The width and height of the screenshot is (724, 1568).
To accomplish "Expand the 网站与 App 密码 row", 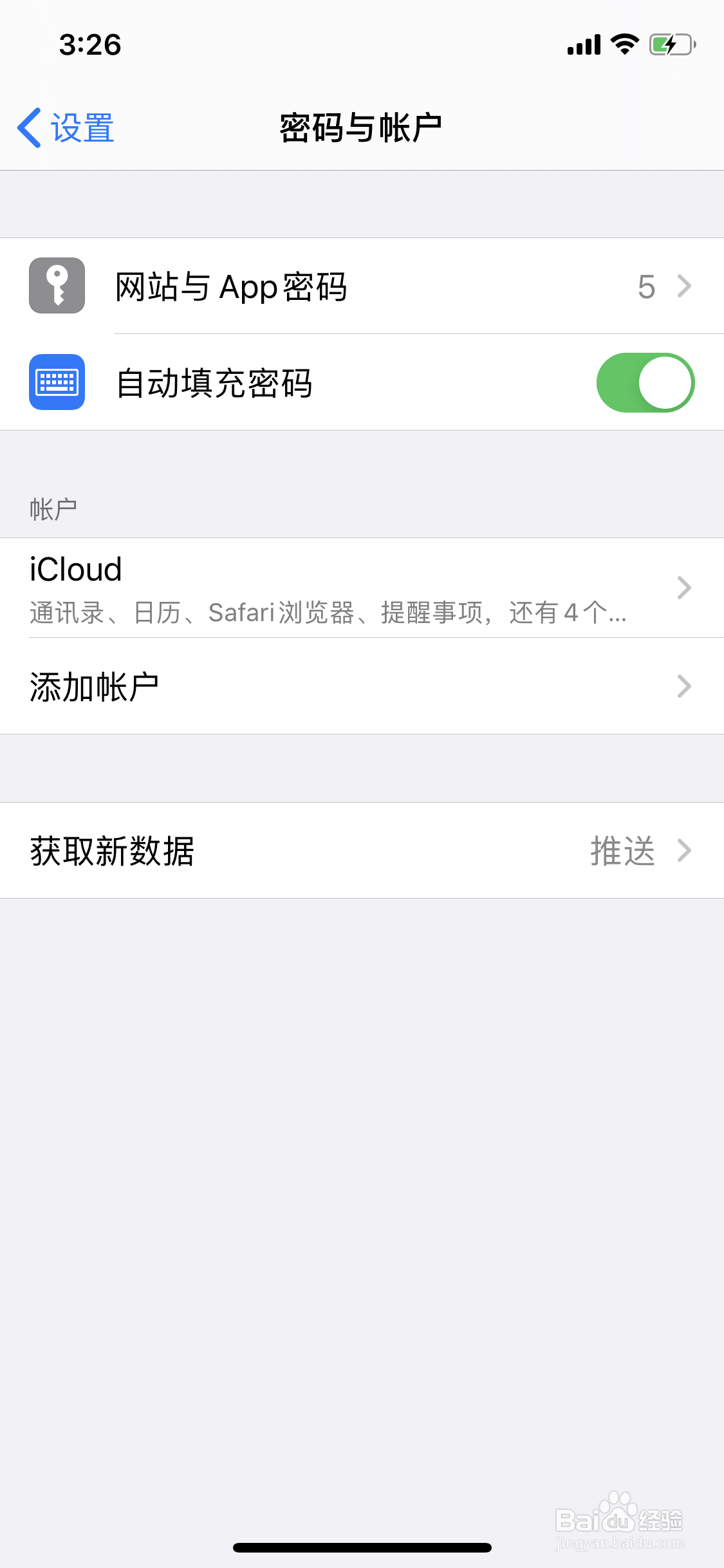I will coord(360,287).
